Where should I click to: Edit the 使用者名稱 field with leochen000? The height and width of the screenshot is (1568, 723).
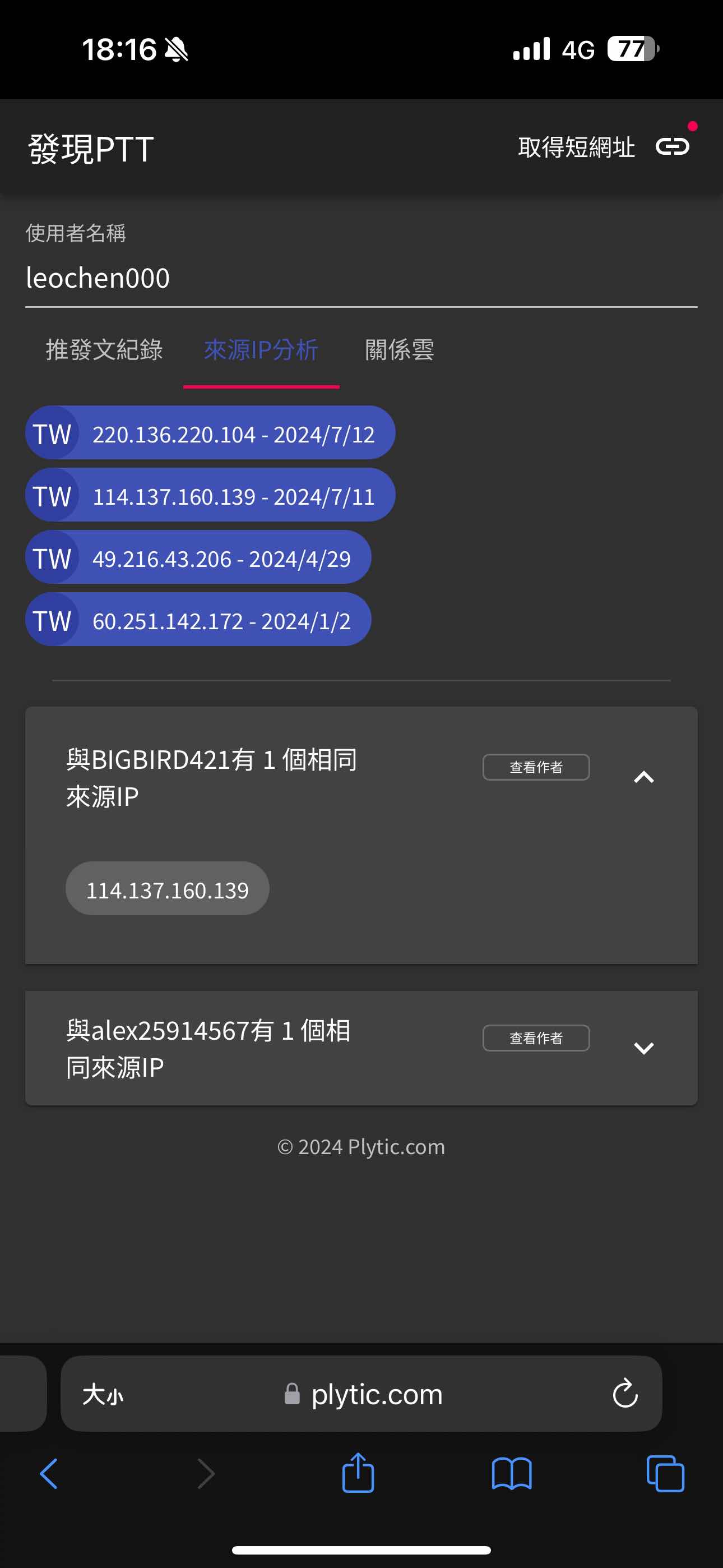(x=360, y=278)
